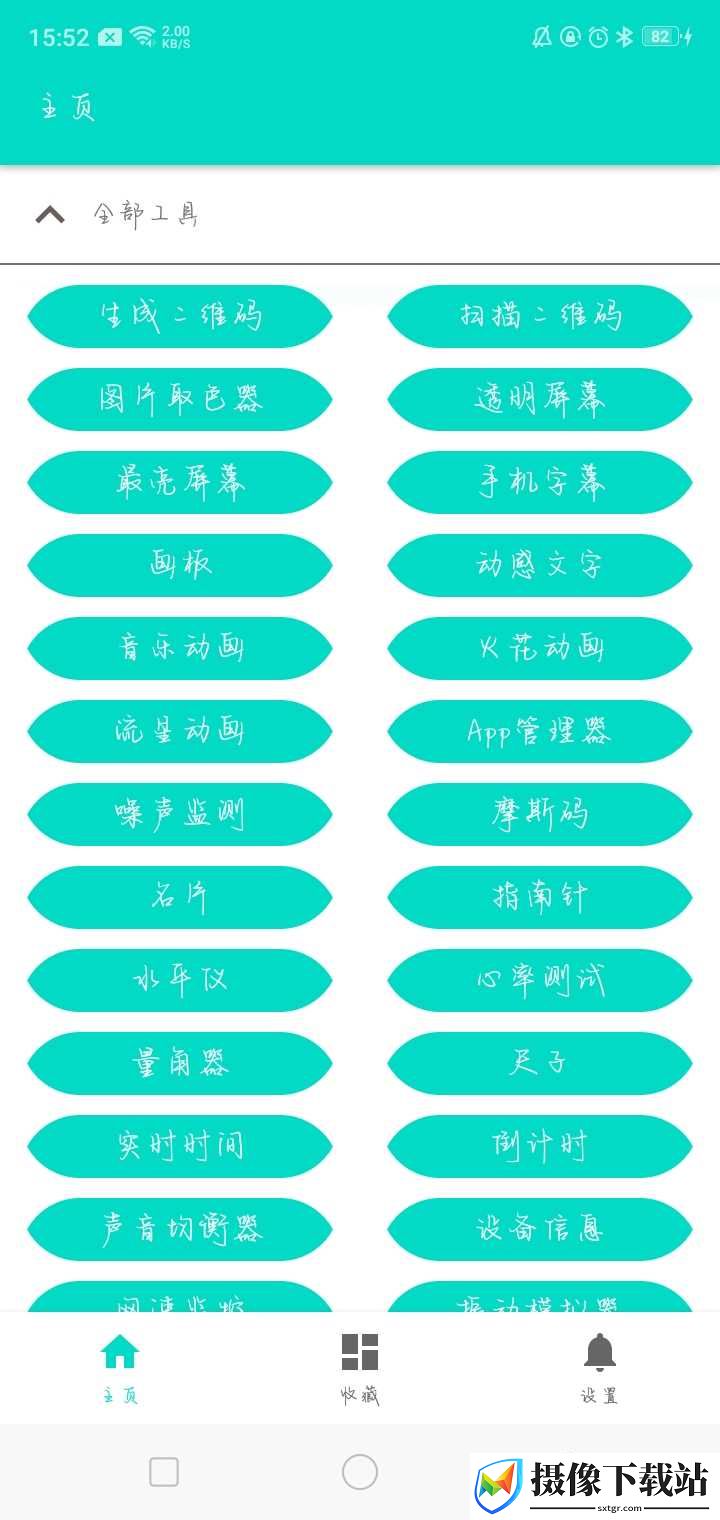
Task: Open the 指南针 compass tool
Action: pyautogui.click(x=540, y=897)
